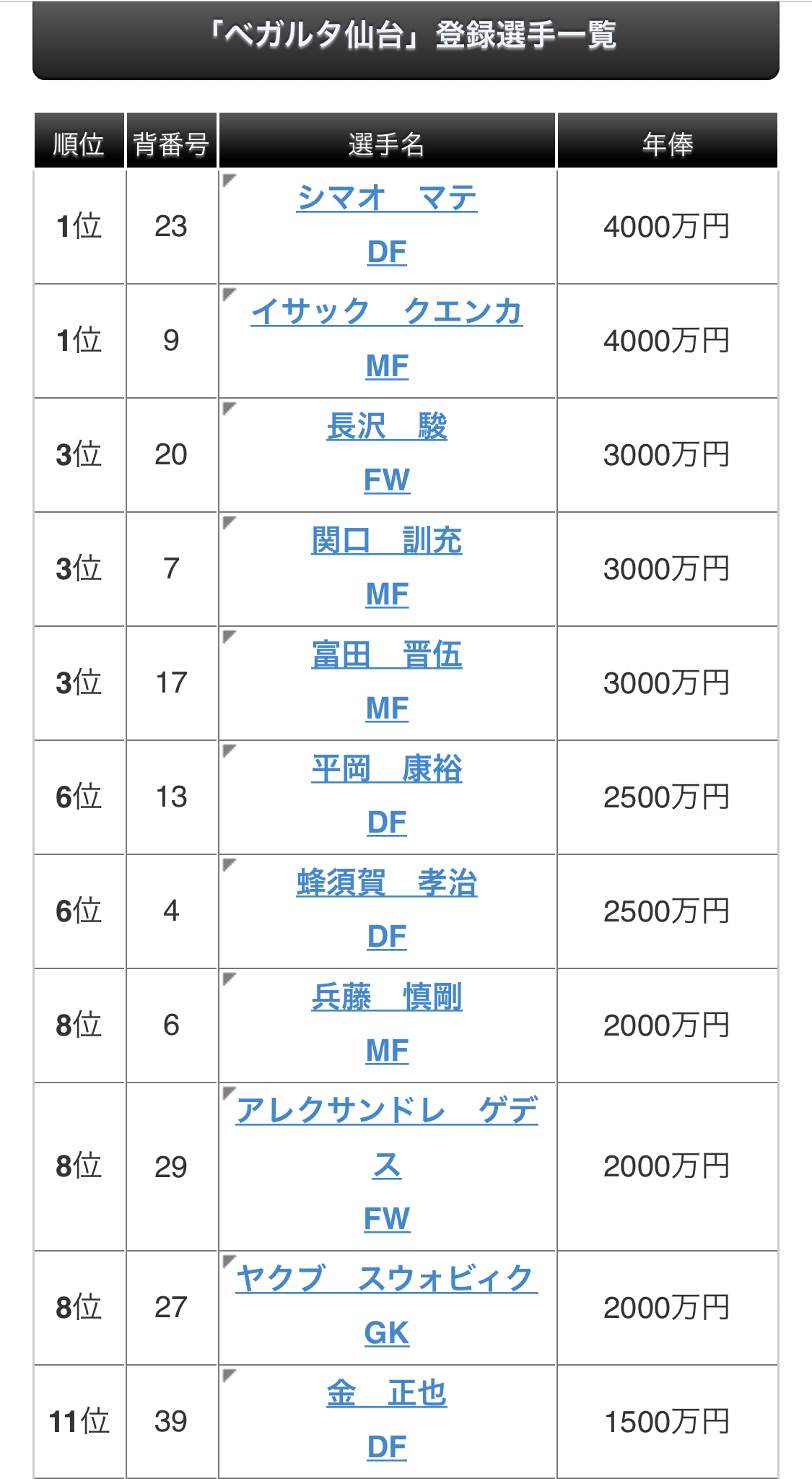Tap the ヤクブ スウォビィク GK link
The height and width of the screenshot is (1479, 812).
click(x=387, y=1306)
